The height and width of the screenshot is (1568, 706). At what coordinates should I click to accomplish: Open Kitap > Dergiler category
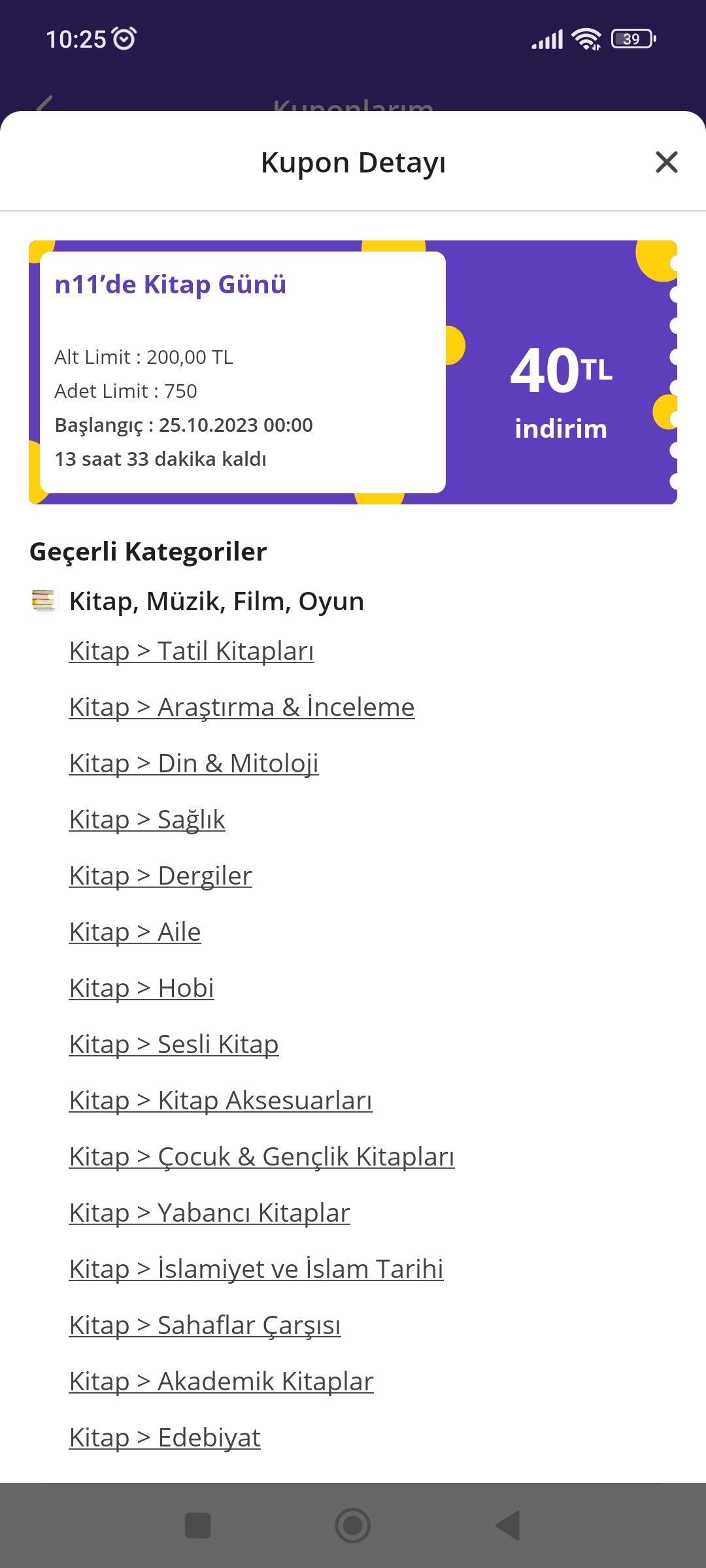coord(160,875)
